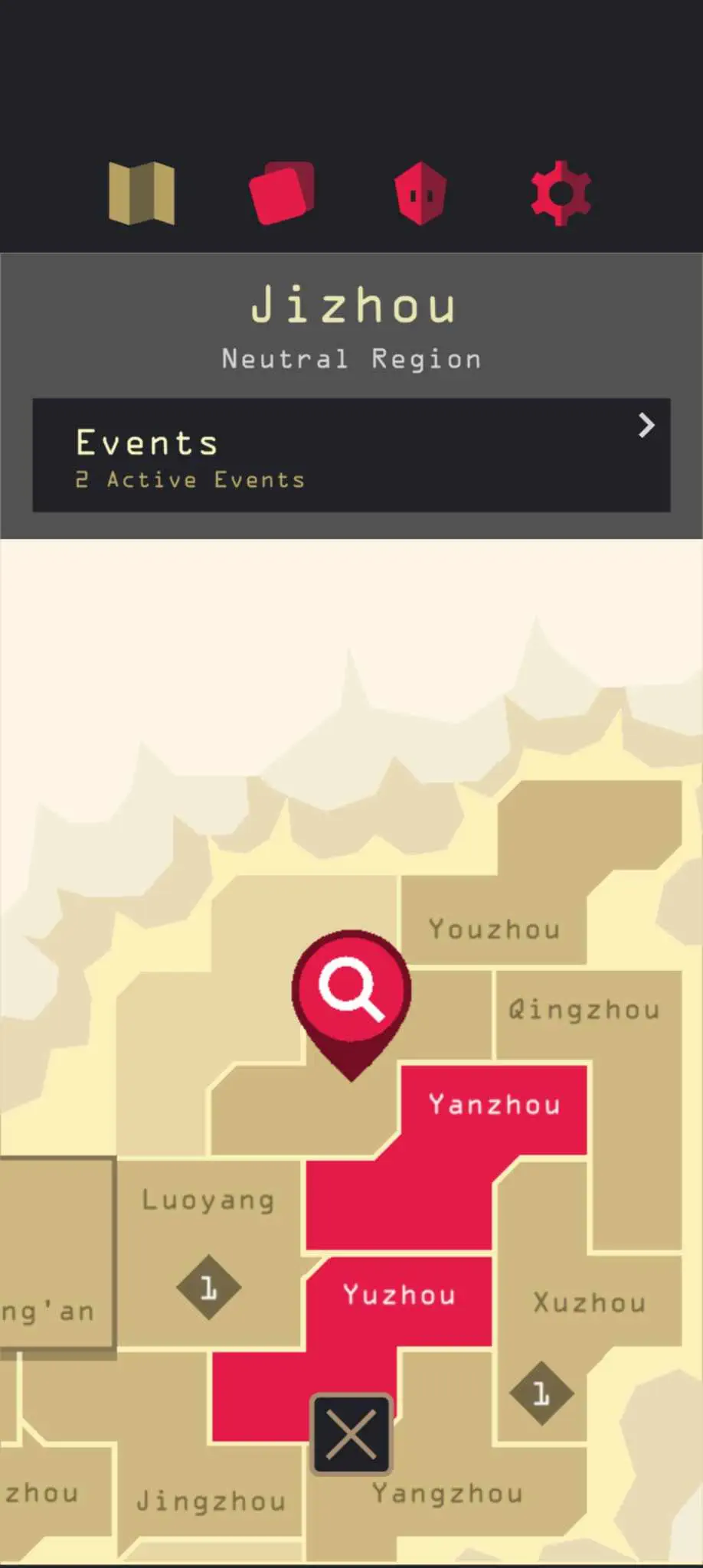703x1568 pixels.
Task: Select the Youzhou region on the map
Action: 494,929
